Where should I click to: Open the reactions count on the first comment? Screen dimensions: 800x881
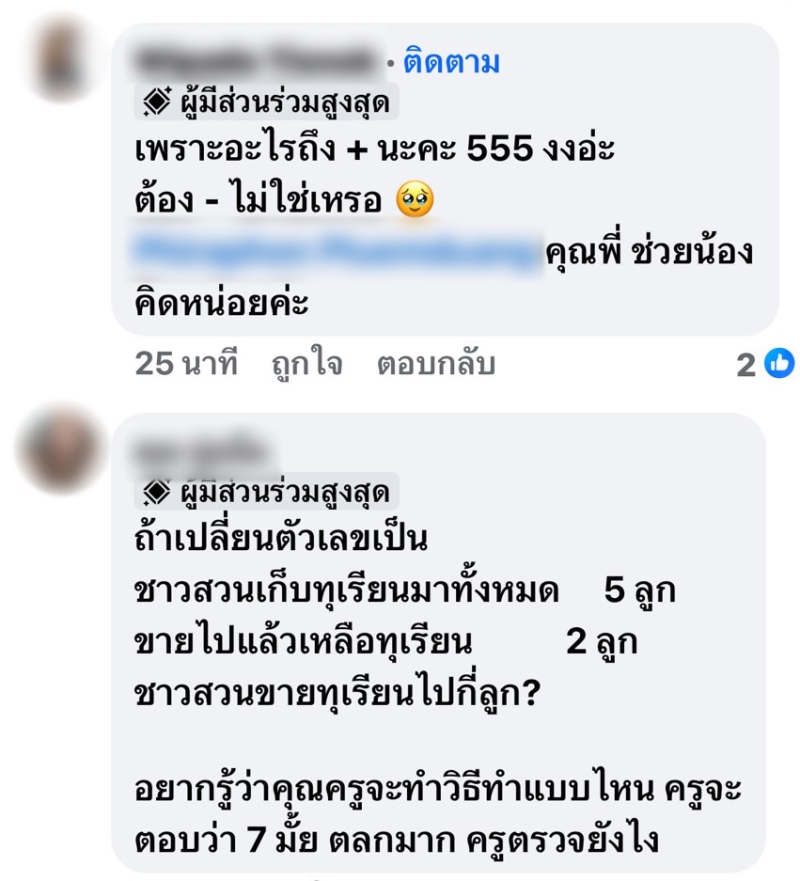click(x=766, y=365)
